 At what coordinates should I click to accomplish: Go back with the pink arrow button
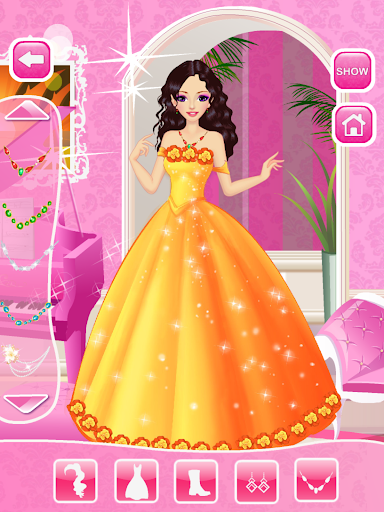tap(31, 60)
